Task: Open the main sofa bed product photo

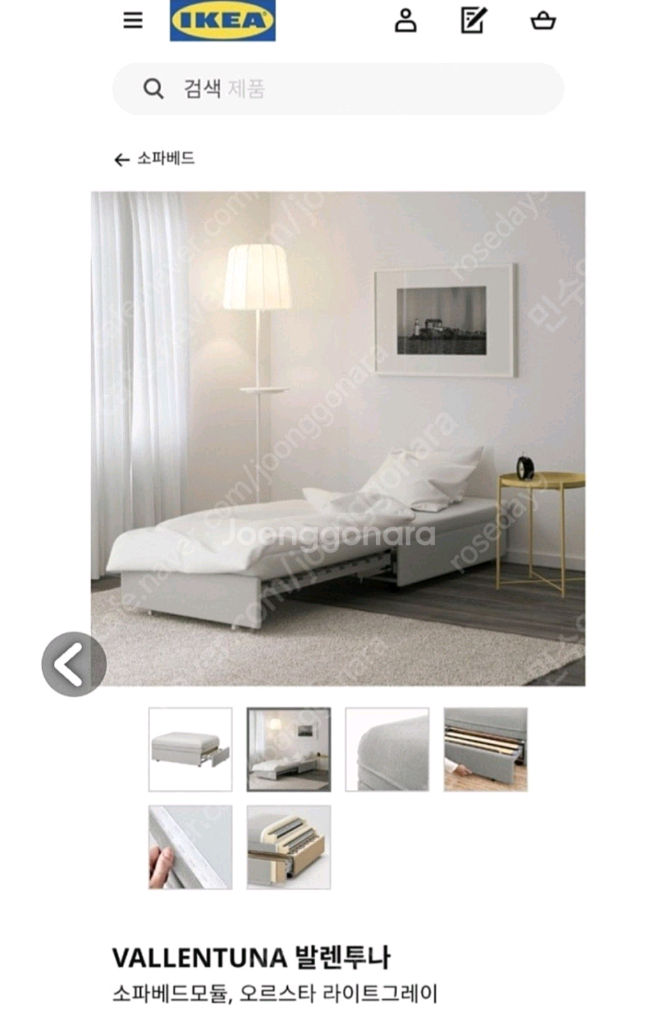Action: pos(338,438)
